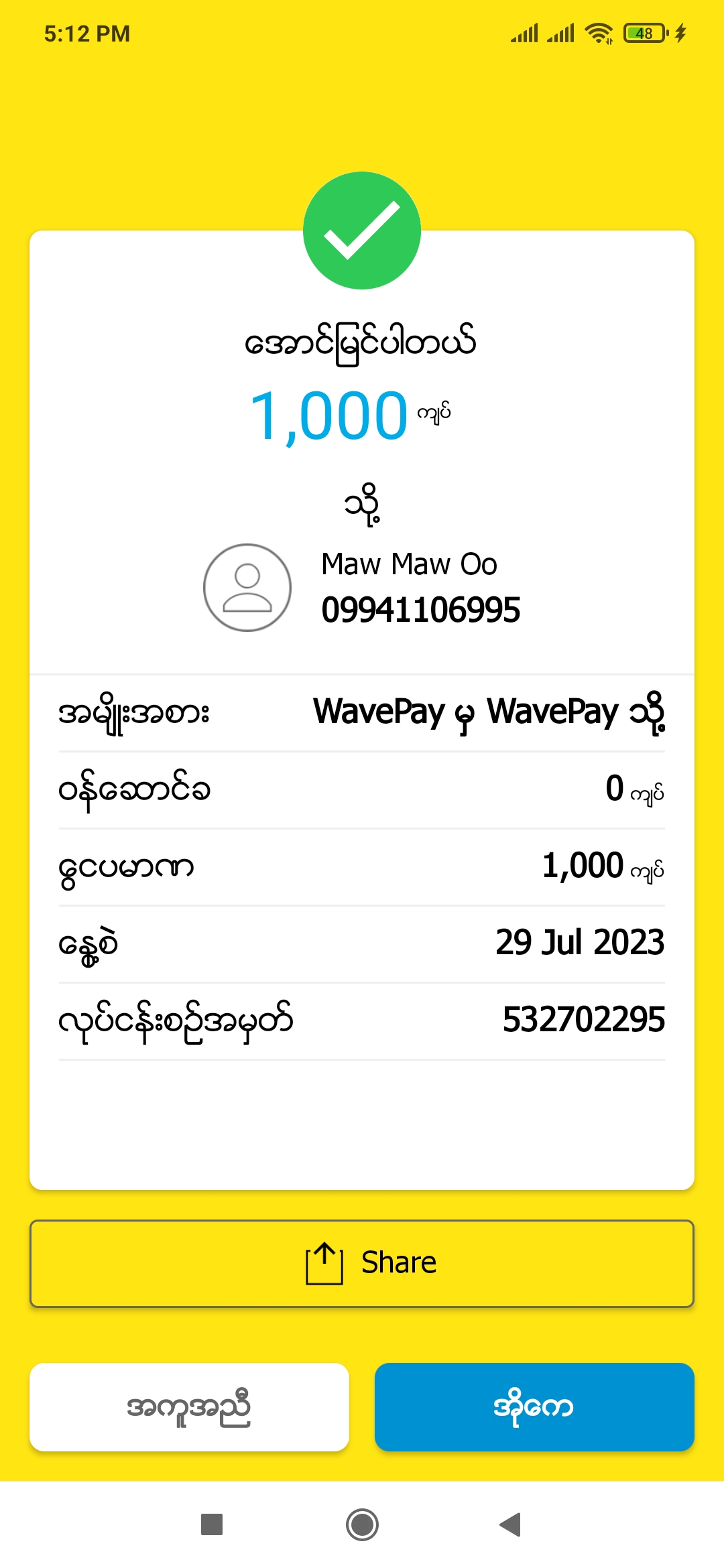This screenshot has width=724, height=1568.
Task: Tap the blue အိုကေ (OK) button
Action: click(x=534, y=1407)
